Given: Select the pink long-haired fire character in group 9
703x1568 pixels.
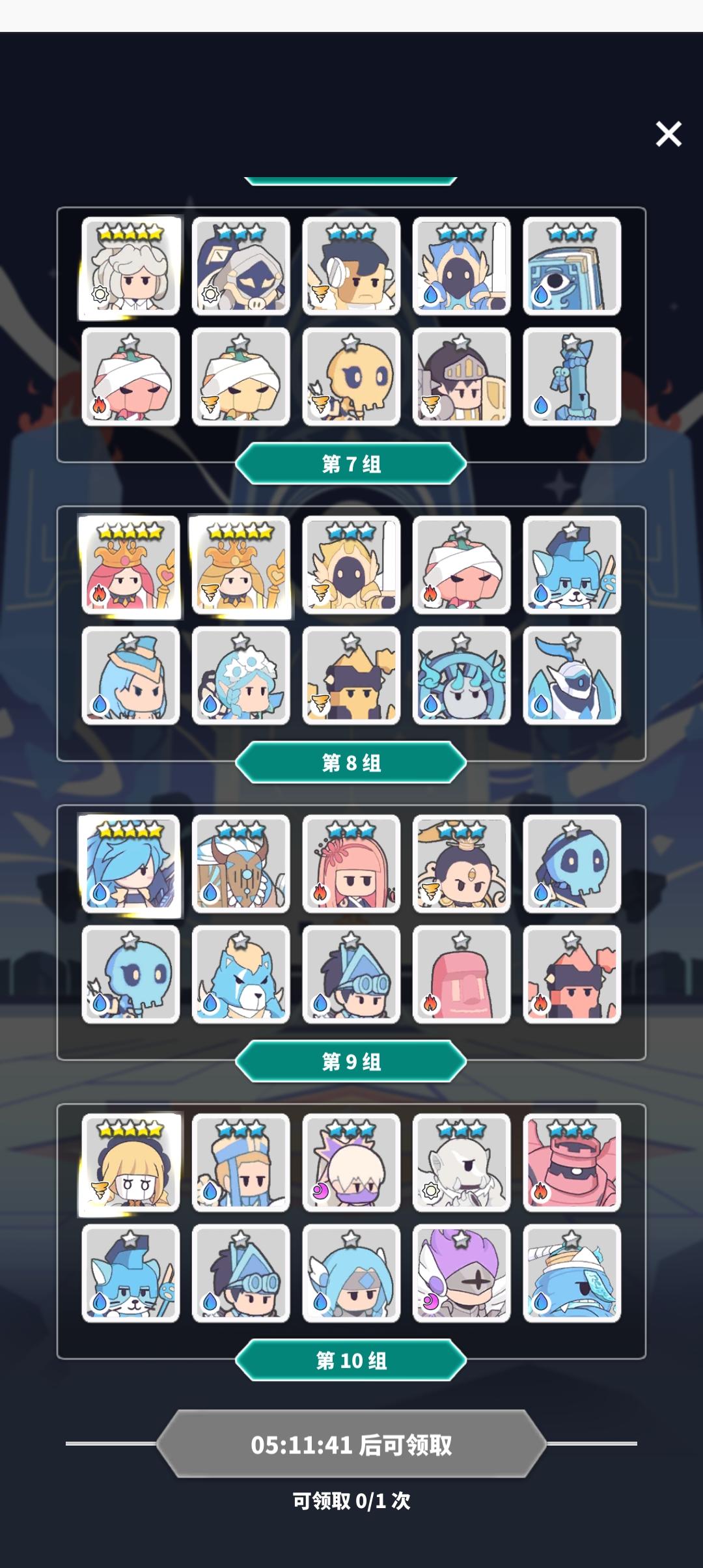Looking at the screenshot, I should (x=351, y=866).
